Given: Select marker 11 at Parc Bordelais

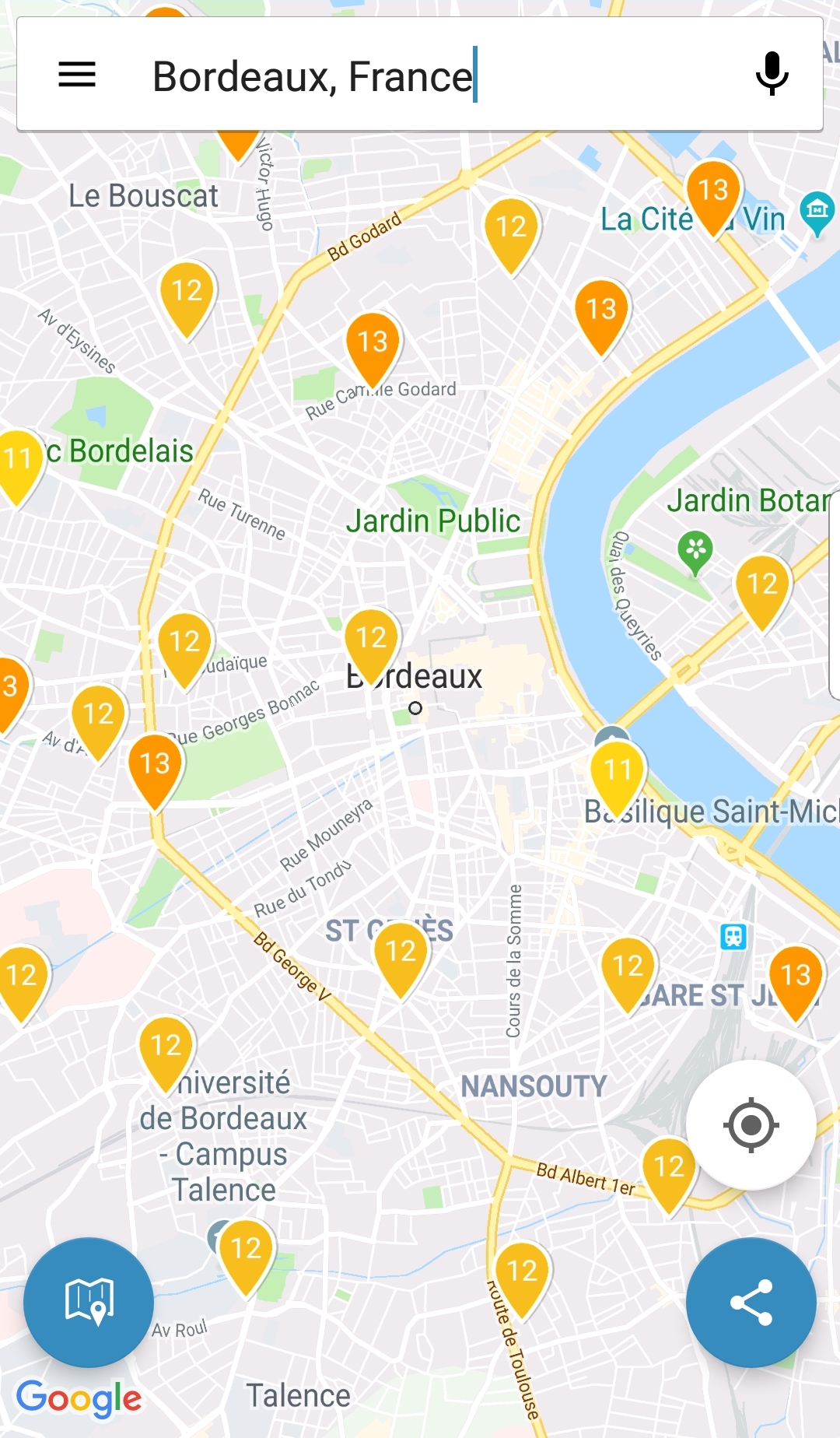Looking at the screenshot, I should (x=17, y=461).
